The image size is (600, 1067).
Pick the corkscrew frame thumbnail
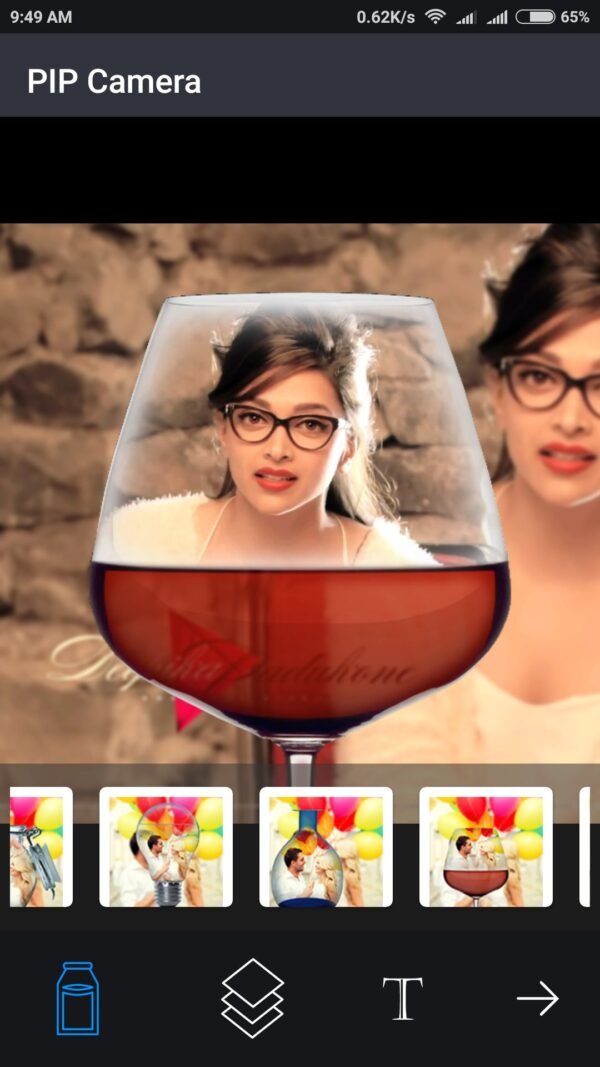click(x=40, y=847)
